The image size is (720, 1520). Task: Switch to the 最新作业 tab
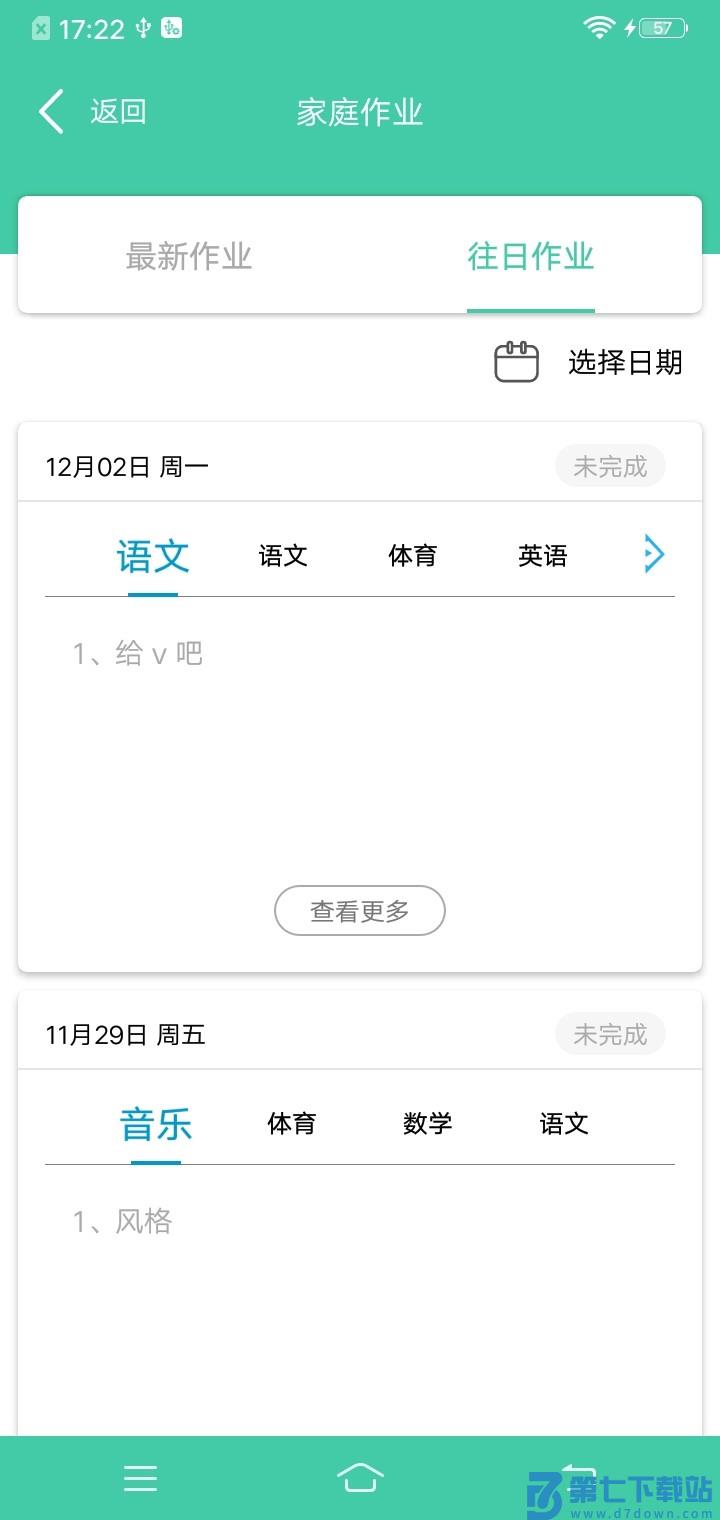pos(188,257)
